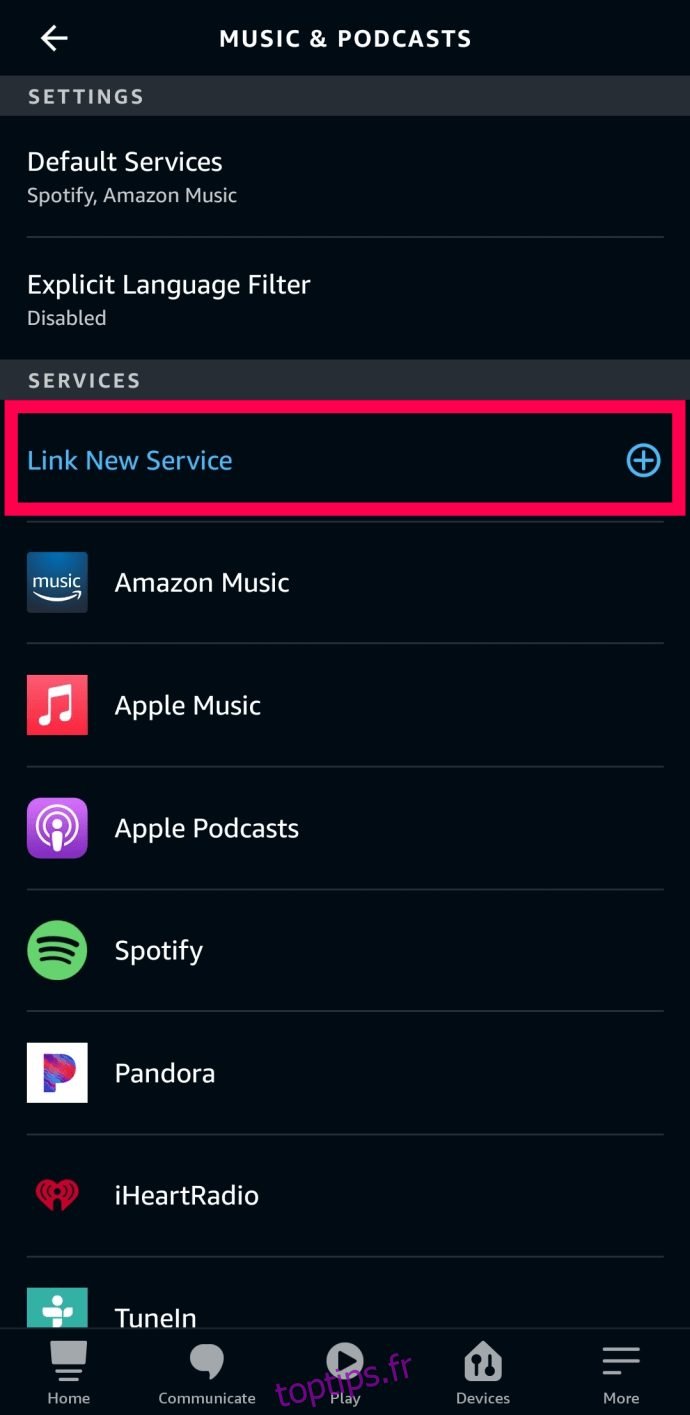The height and width of the screenshot is (1415, 690).
Task: Go back using the arrow icon
Action: click(x=54, y=38)
